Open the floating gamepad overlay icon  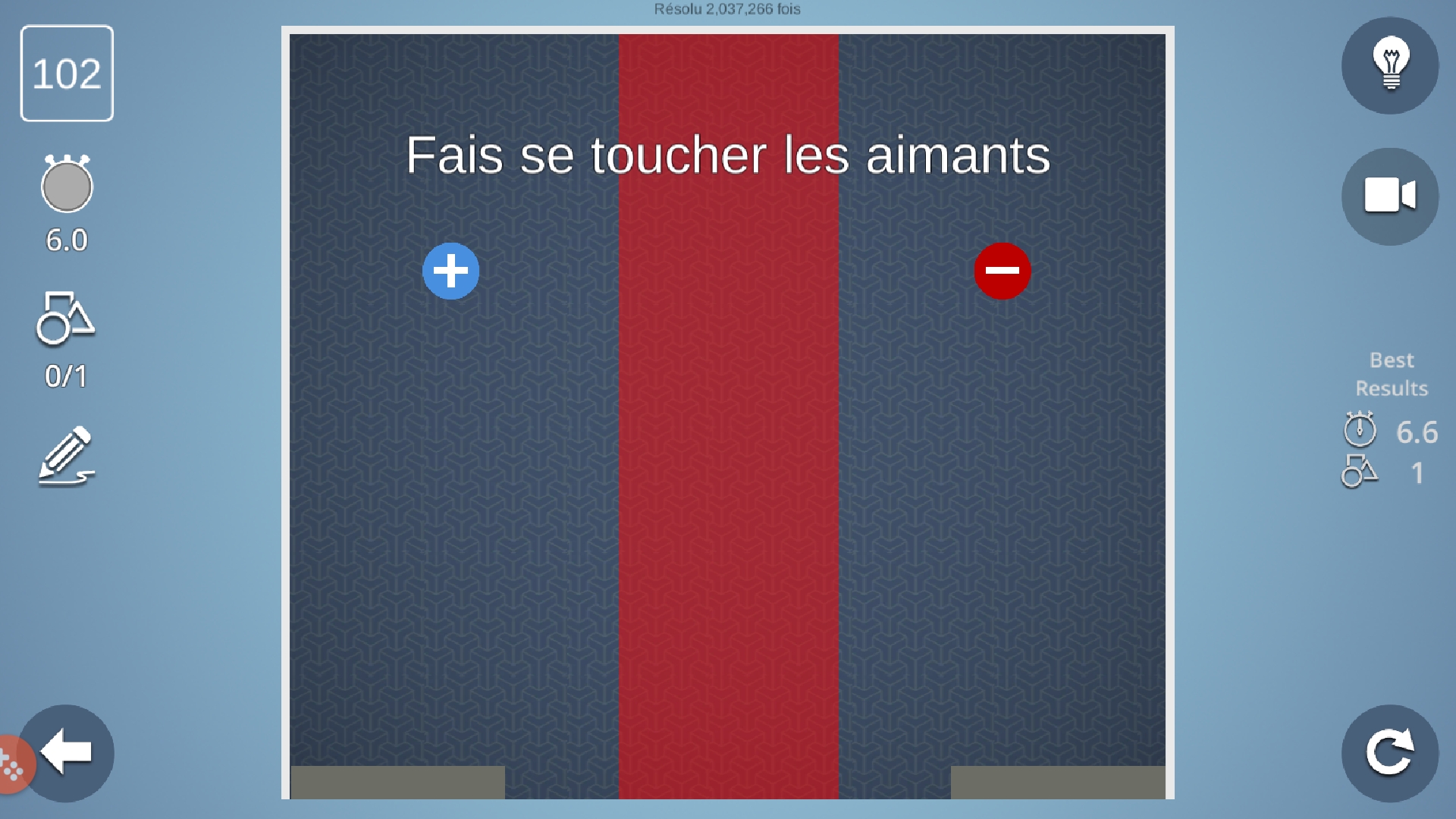[11, 766]
